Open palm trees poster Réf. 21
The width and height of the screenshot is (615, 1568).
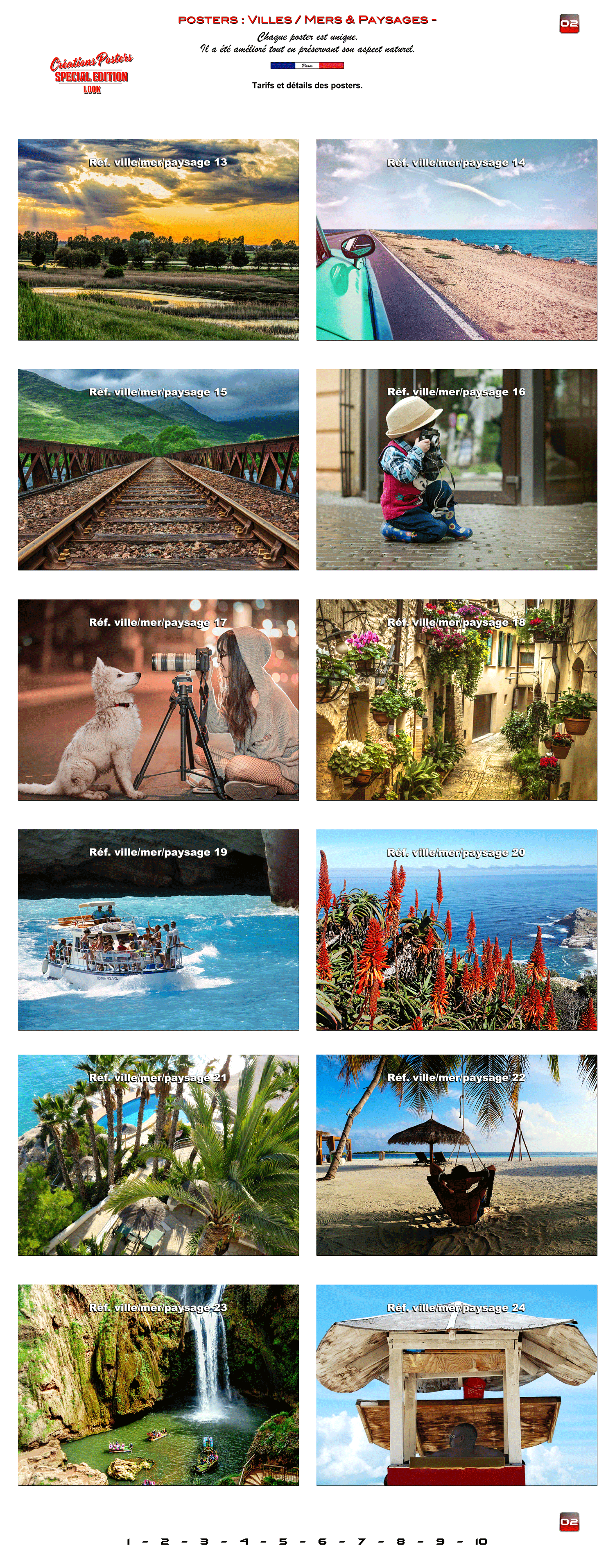[x=158, y=1155]
